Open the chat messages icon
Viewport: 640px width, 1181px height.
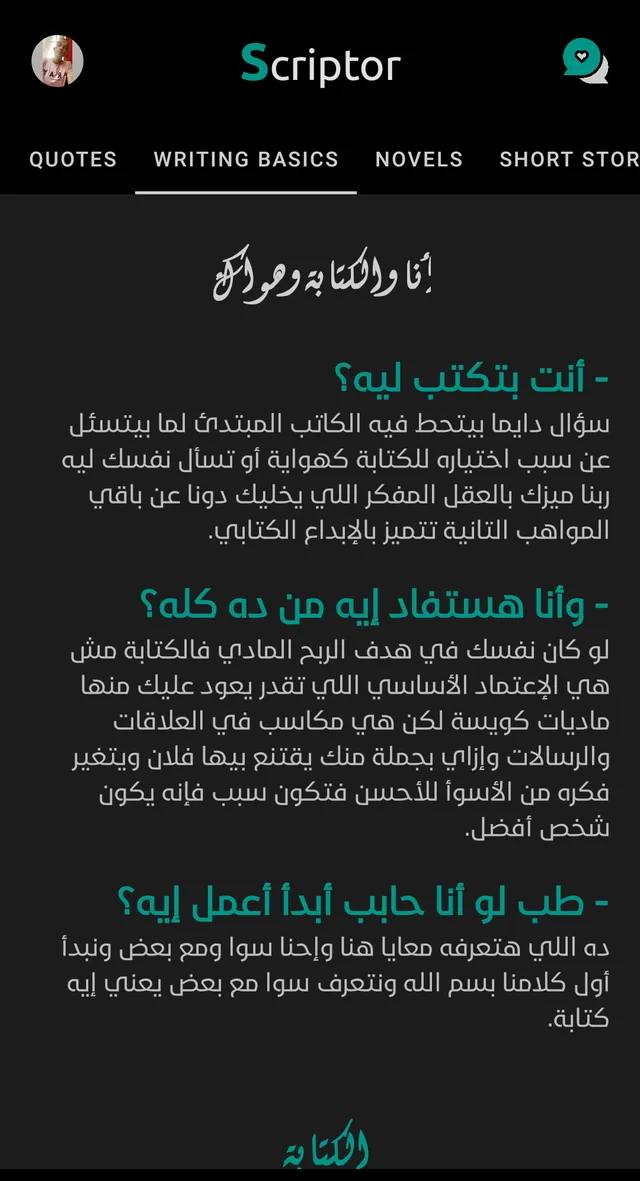(x=585, y=61)
